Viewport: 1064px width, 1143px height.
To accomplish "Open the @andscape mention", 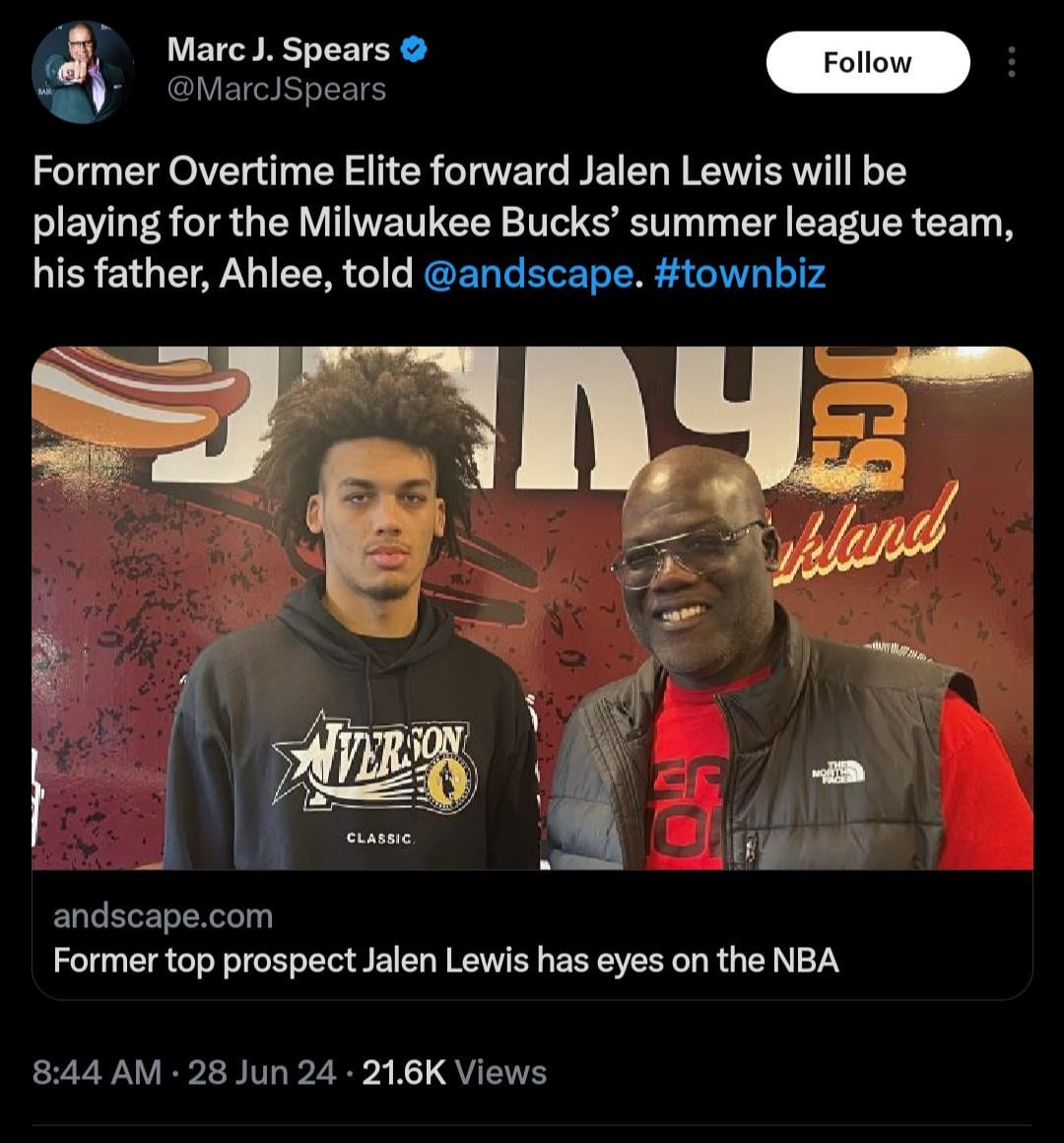I will pyautogui.click(x=526, y=274).
